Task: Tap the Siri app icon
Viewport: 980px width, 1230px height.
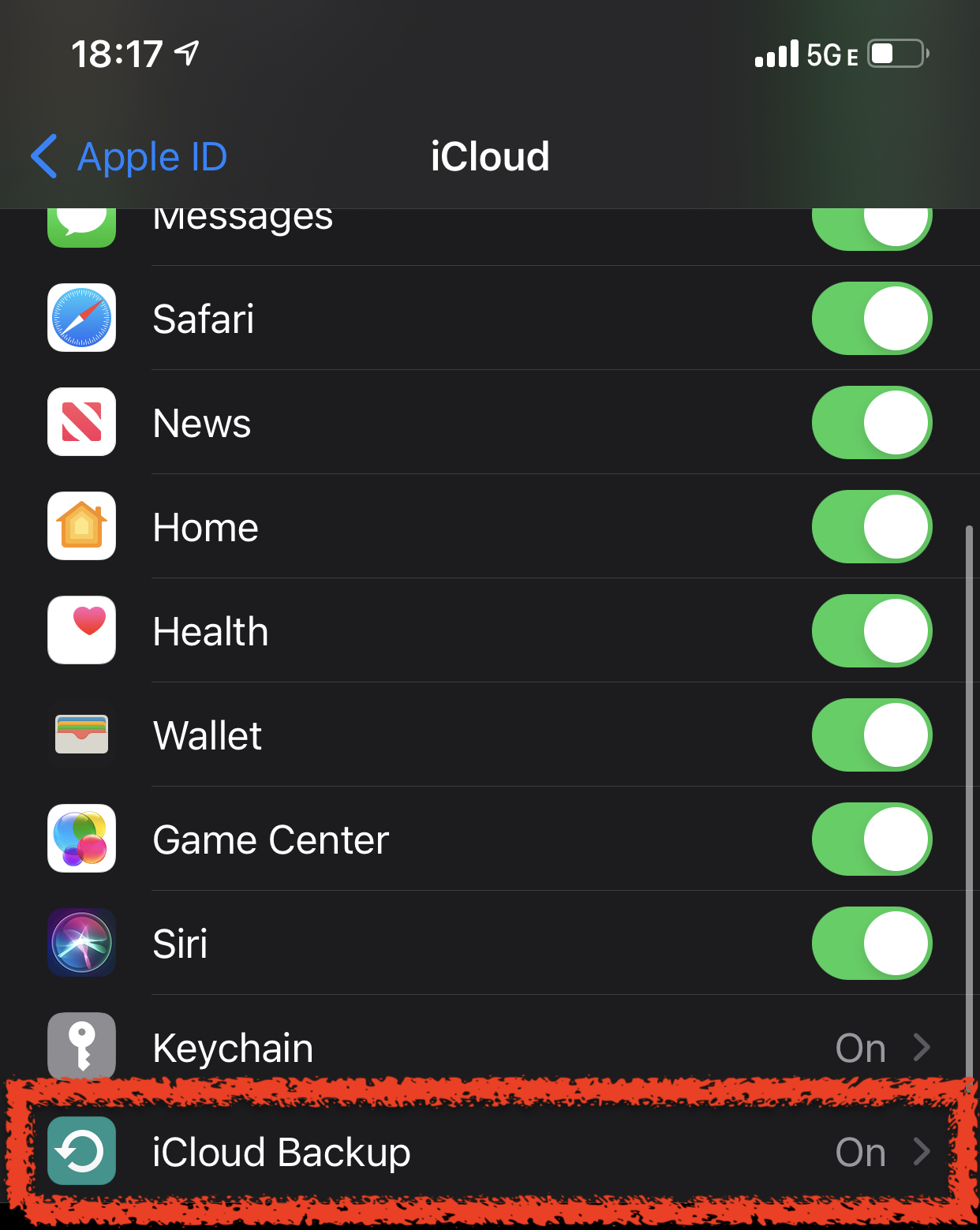Action: pyautogui.click(x=81, y=944)
